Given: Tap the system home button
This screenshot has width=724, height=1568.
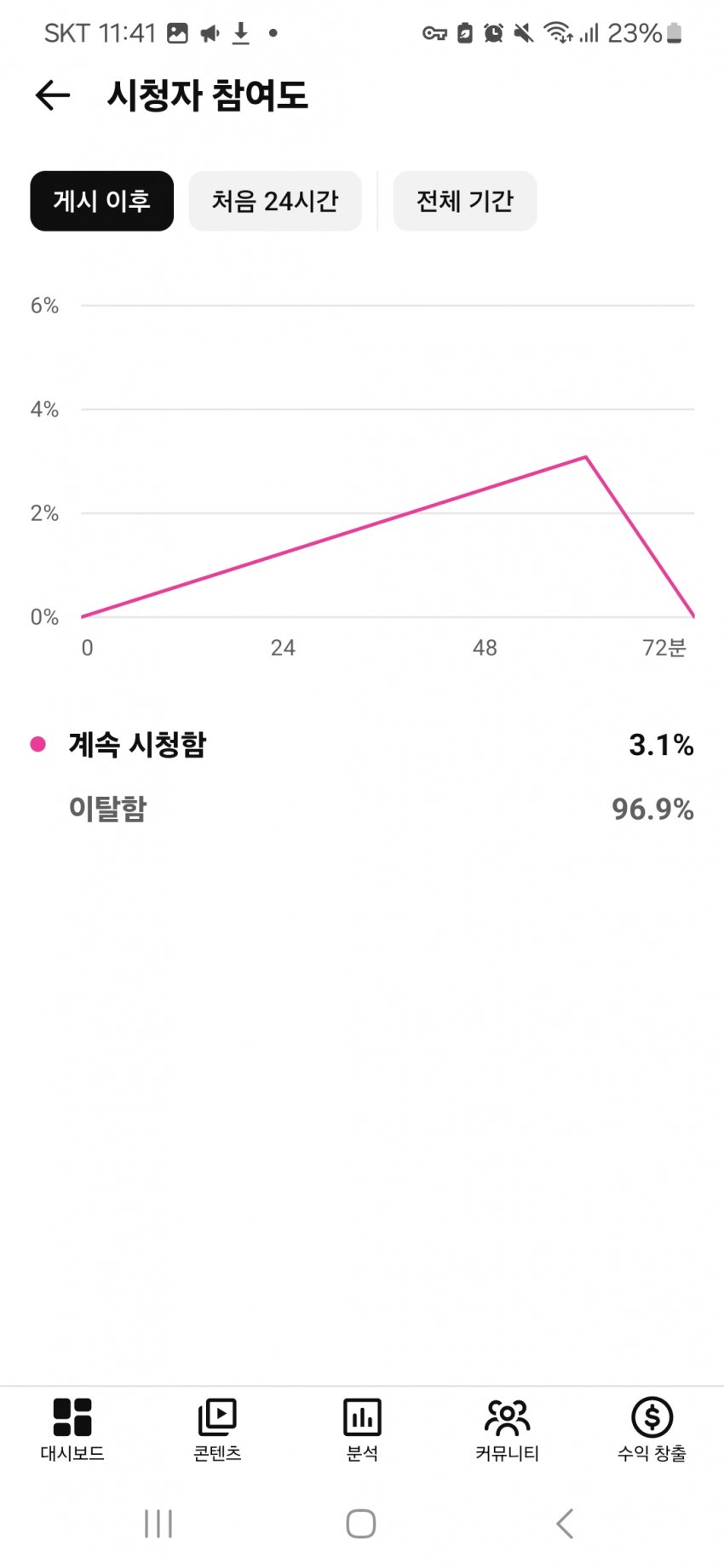Looking at the screenshot, I should coord(361,1524).
